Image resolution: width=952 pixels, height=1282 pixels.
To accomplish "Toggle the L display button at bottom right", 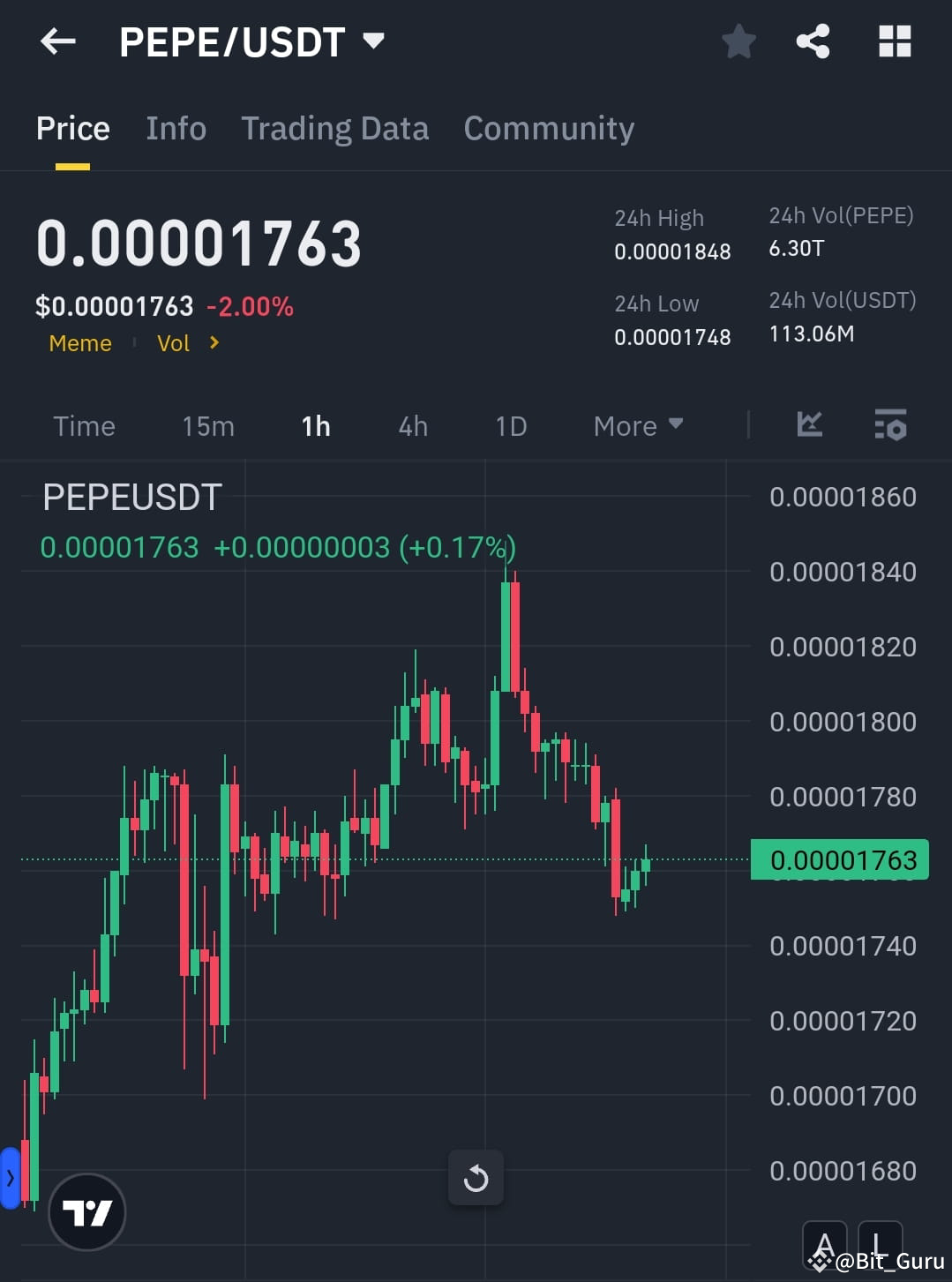I will click(x=880, y=1244).
